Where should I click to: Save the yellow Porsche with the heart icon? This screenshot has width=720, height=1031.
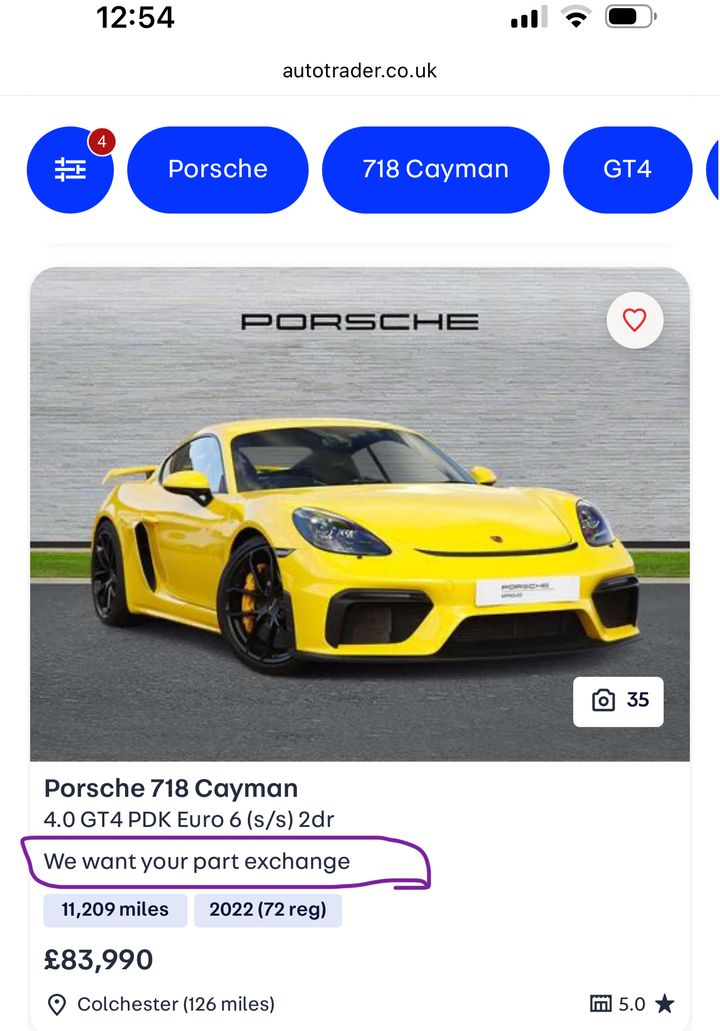tap(634, 320)
